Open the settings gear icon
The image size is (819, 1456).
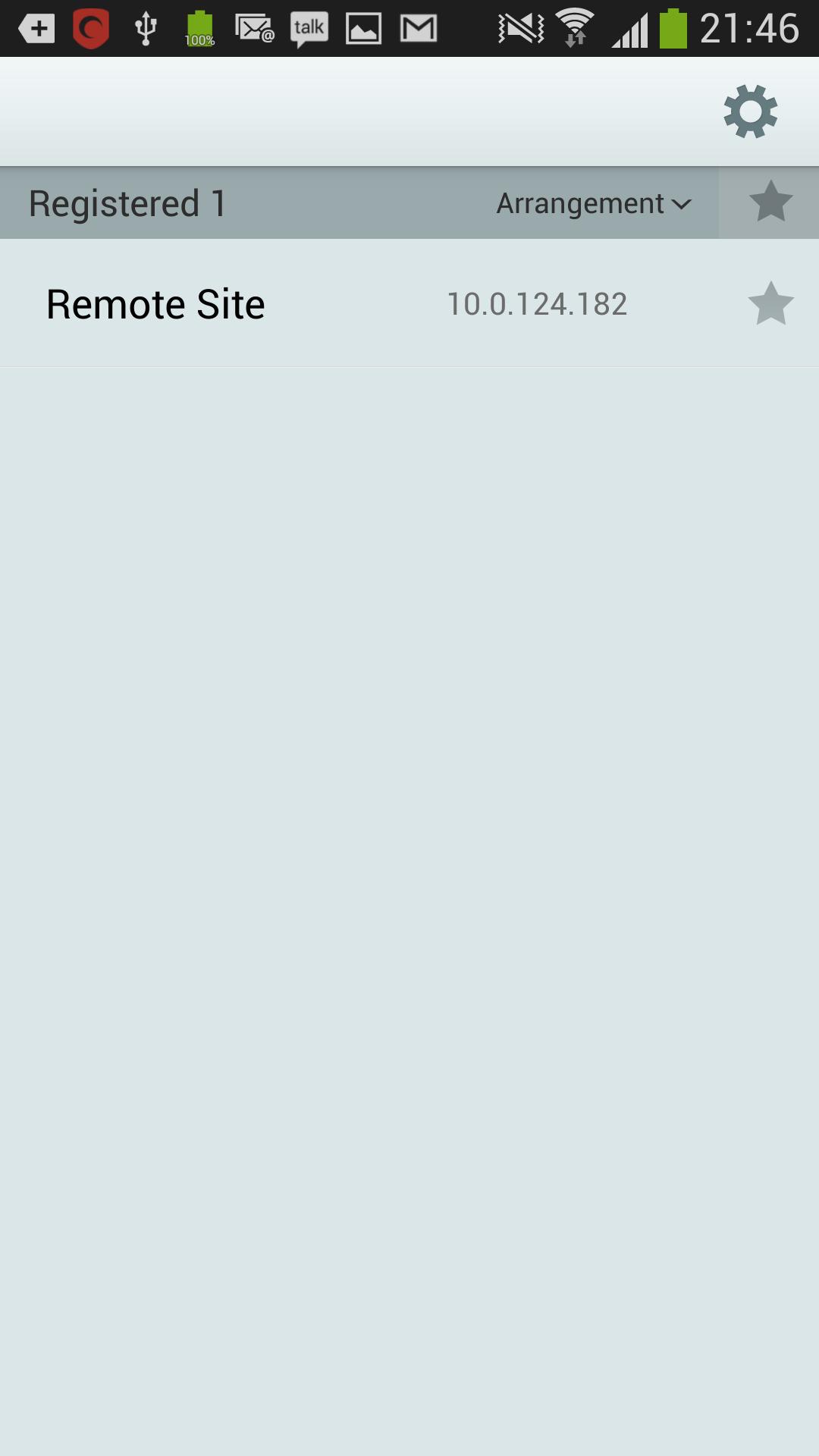click(750, 111)
